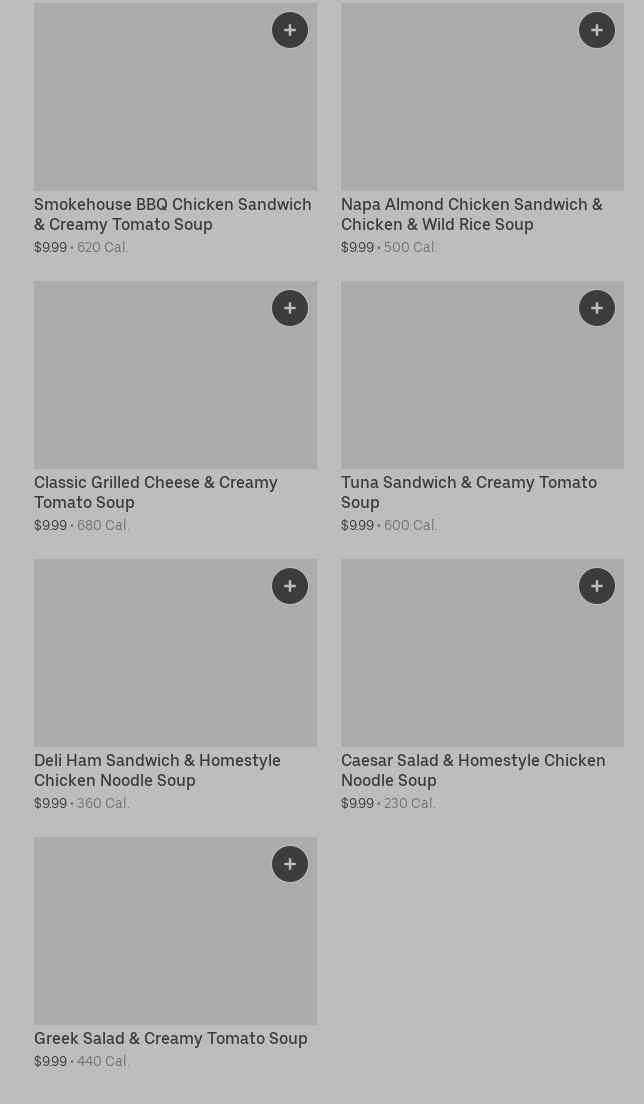Add Greek Salad & Creamy Tomato Soup
This screenshot has height=1104, width=644.
tap(290, 864)
